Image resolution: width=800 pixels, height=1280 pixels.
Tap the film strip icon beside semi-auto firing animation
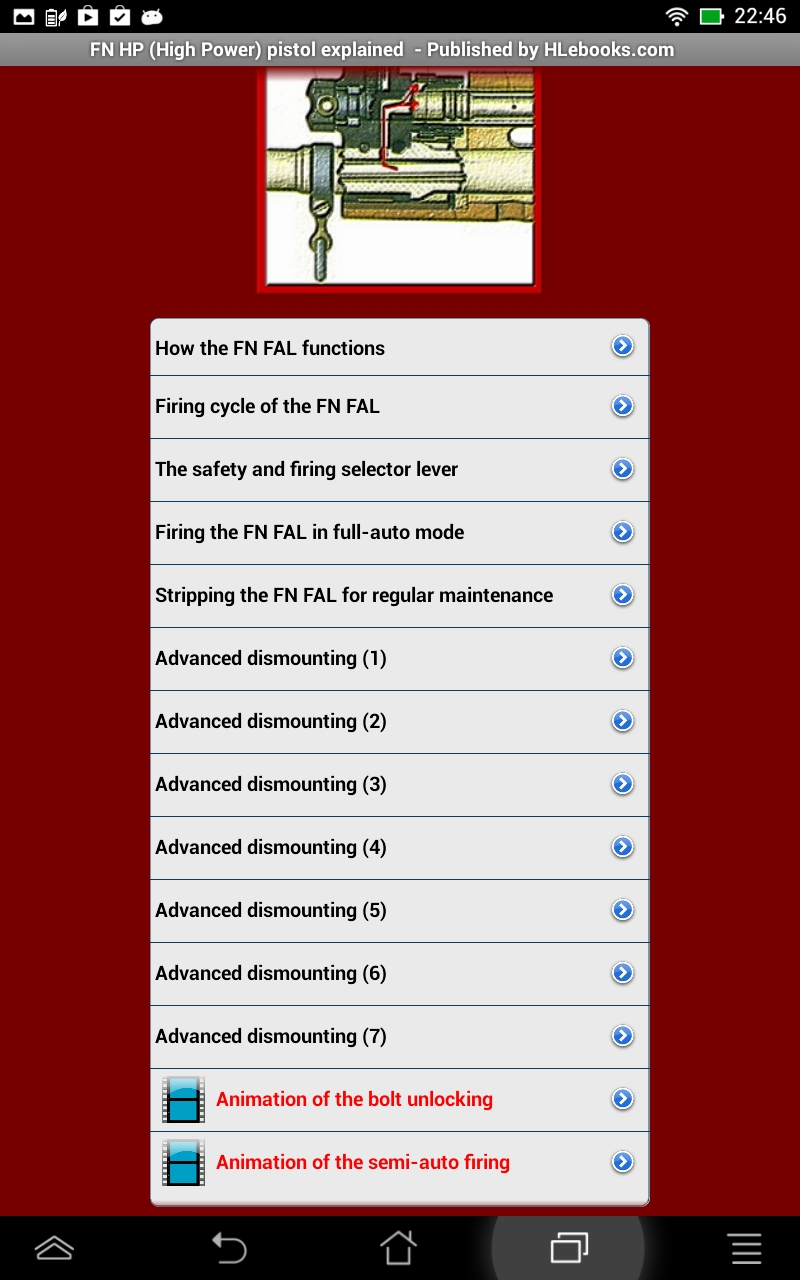click(182, 1162)
